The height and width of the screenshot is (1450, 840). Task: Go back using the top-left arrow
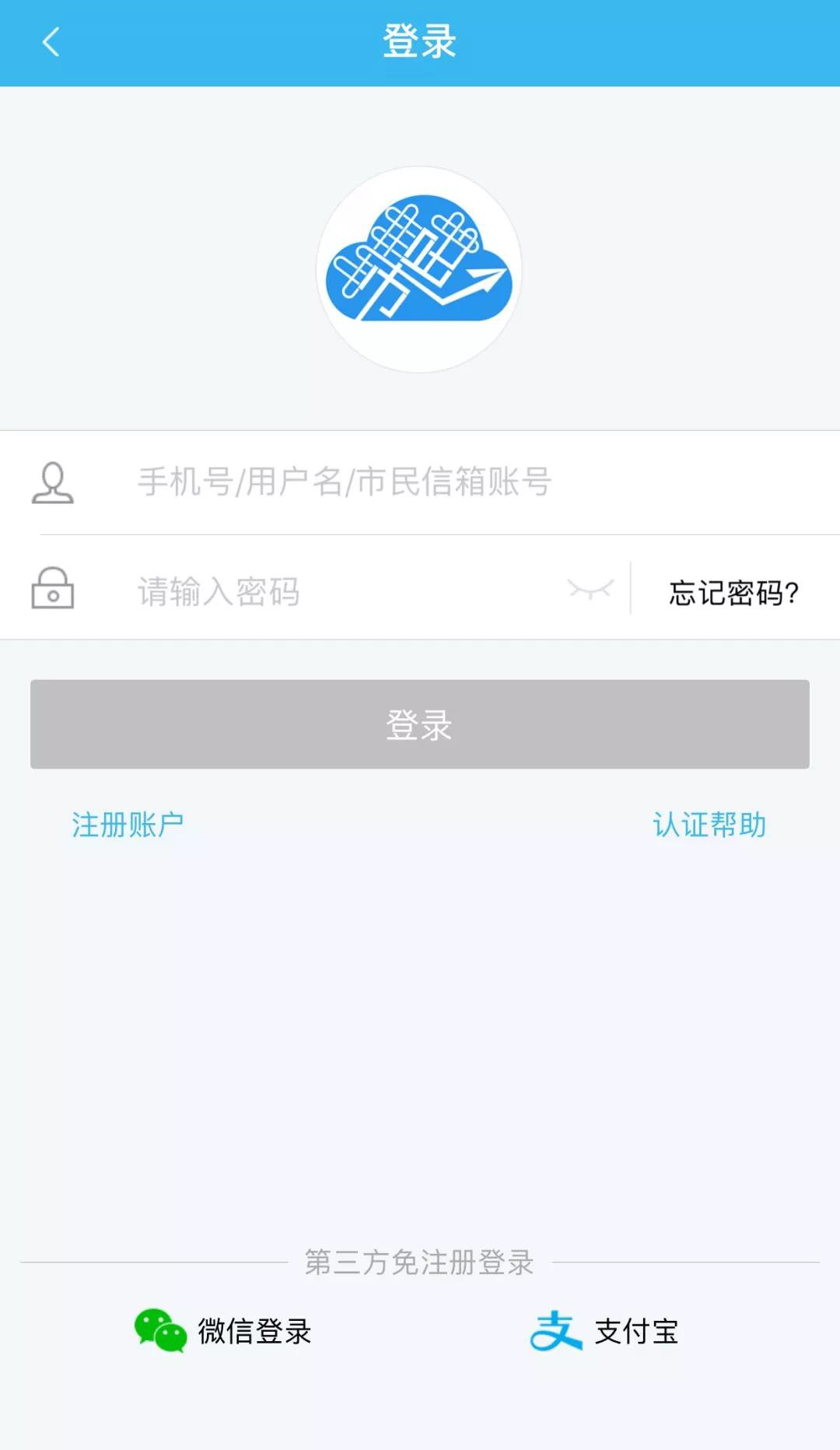51,42
